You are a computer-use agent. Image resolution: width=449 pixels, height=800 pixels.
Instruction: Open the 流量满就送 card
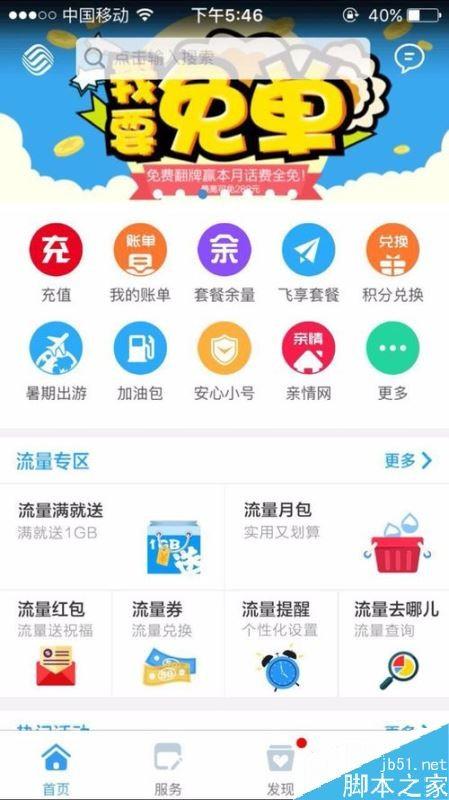click(x=112, y=537)
